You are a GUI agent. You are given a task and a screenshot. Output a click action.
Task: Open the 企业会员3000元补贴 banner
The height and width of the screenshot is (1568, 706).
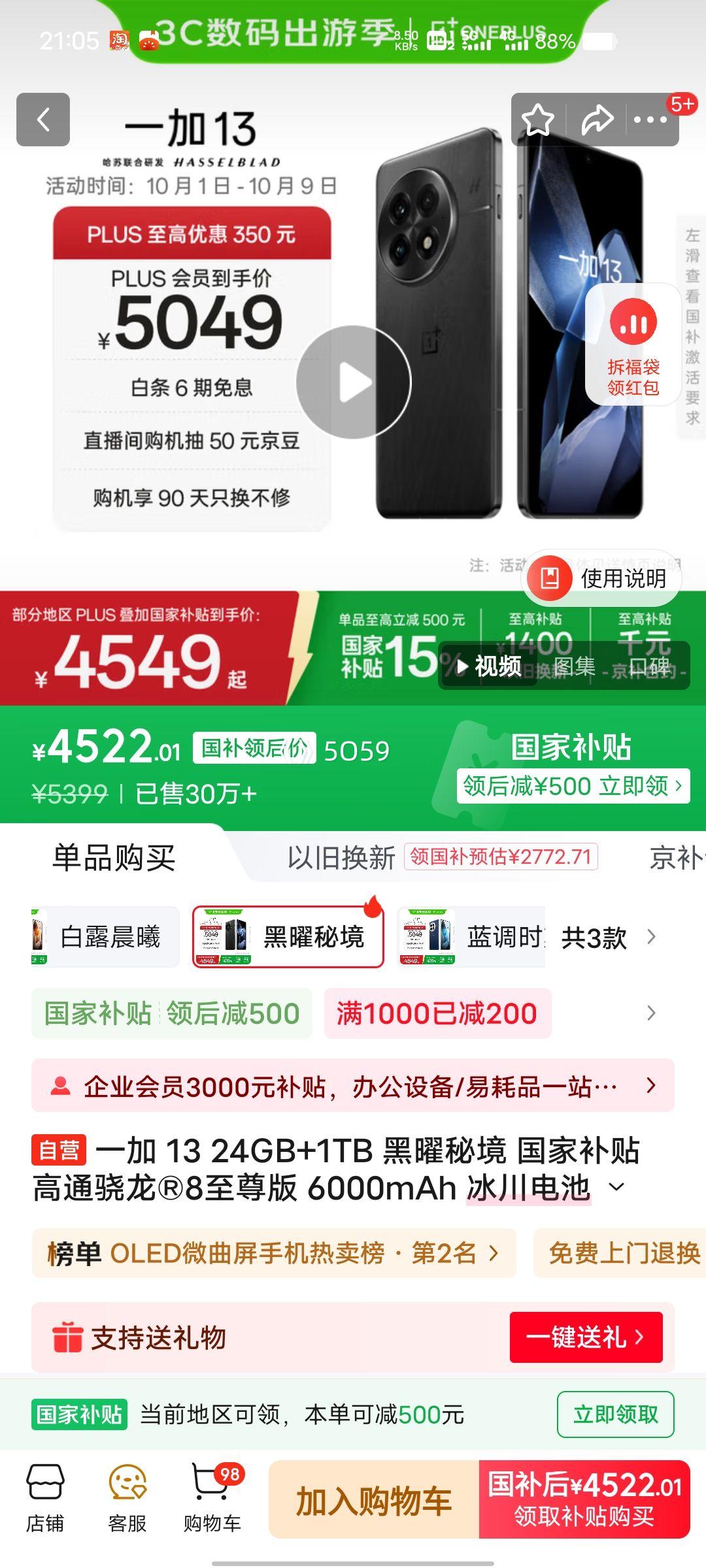pyautogui.click(x=353, y=1086)
